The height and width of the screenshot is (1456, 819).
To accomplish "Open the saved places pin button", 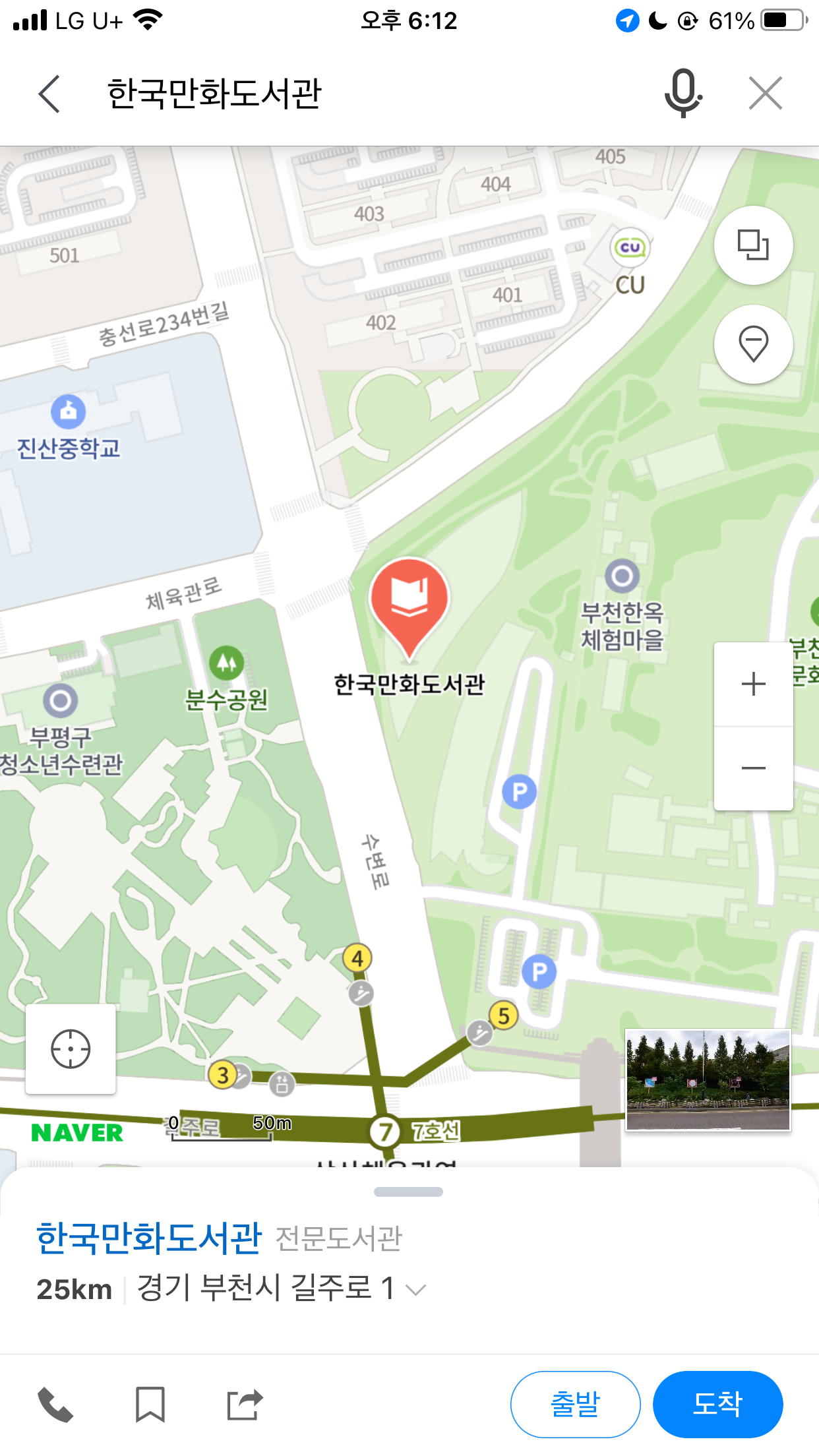I will click(x=753, y=344).
